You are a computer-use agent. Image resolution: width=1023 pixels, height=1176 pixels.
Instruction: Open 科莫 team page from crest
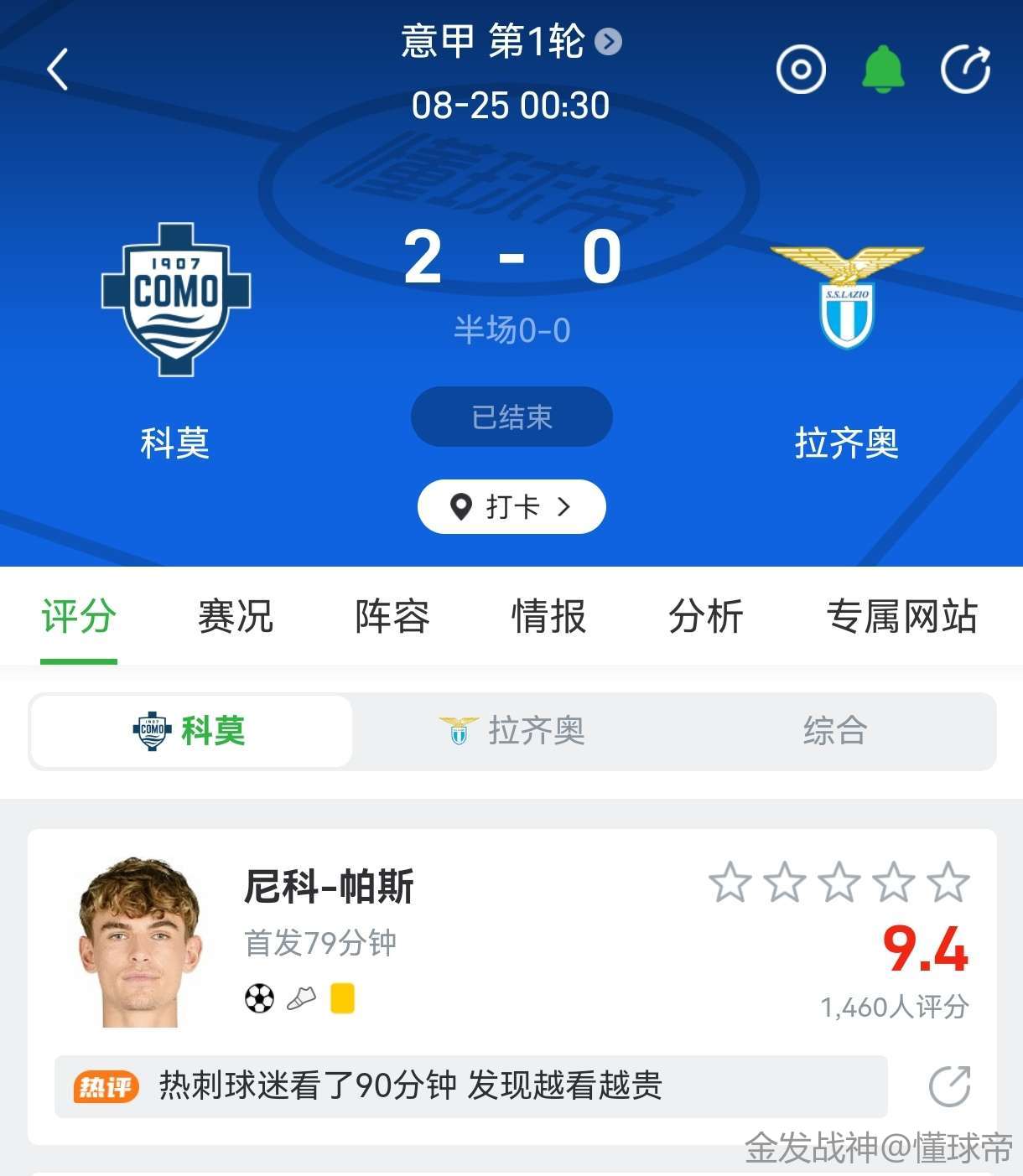coord(176,299)
